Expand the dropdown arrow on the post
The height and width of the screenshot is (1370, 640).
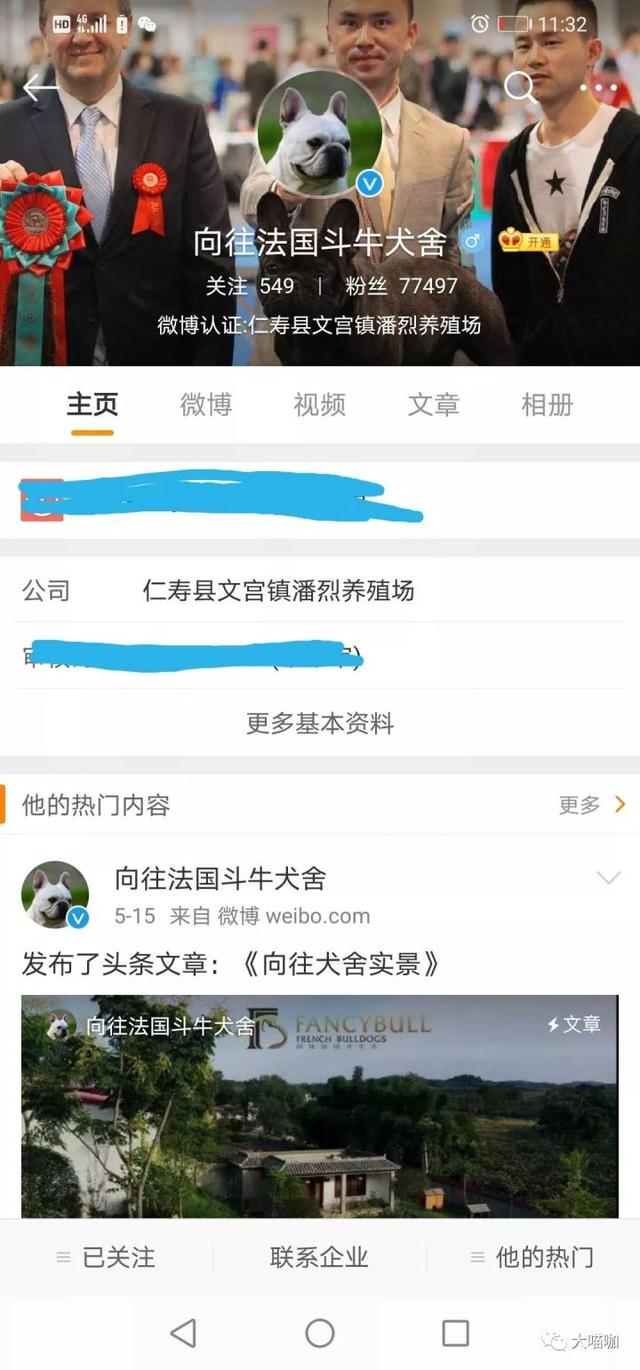point(608,878)
